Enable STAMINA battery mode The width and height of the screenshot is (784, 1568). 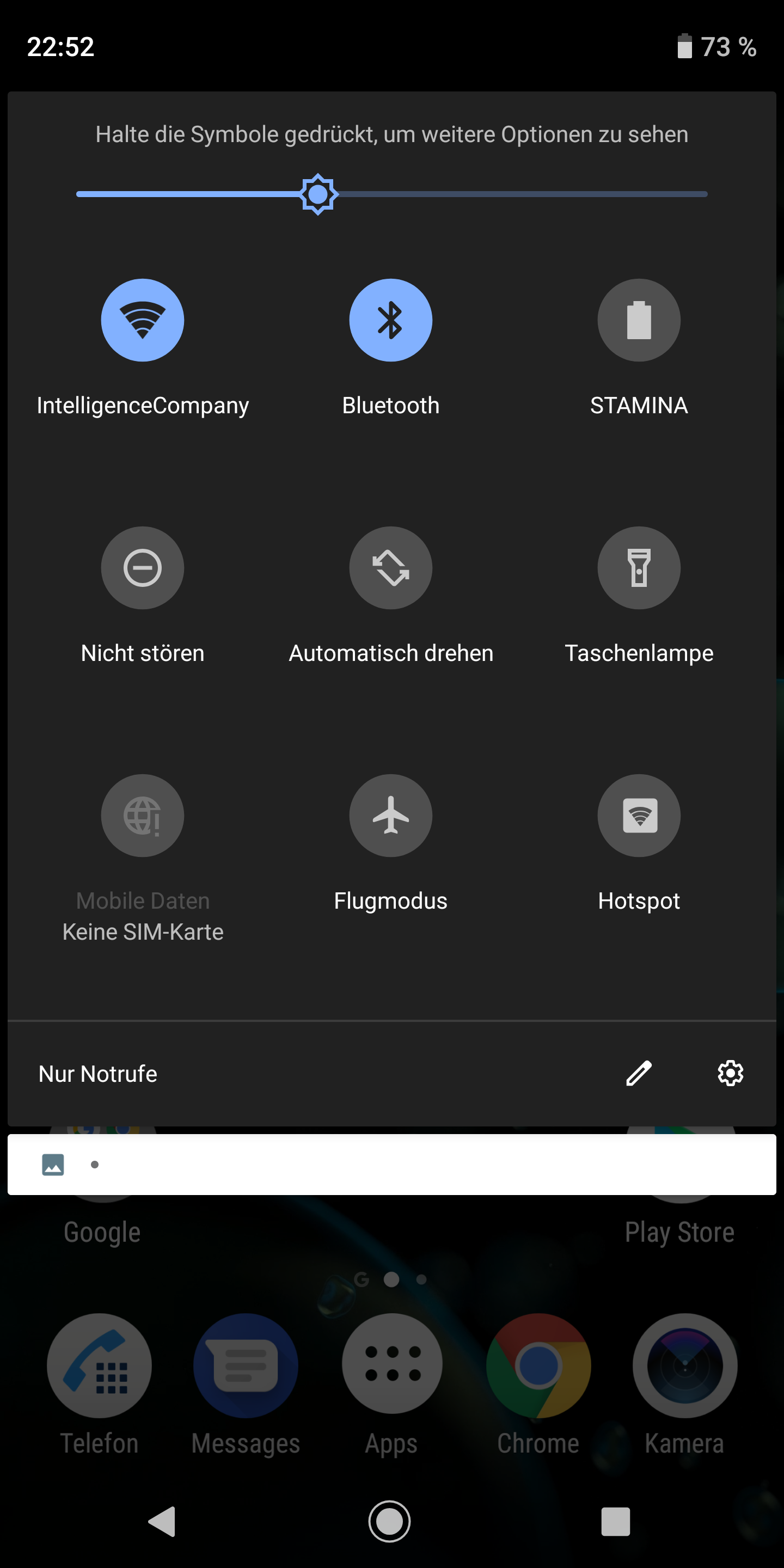639,320
